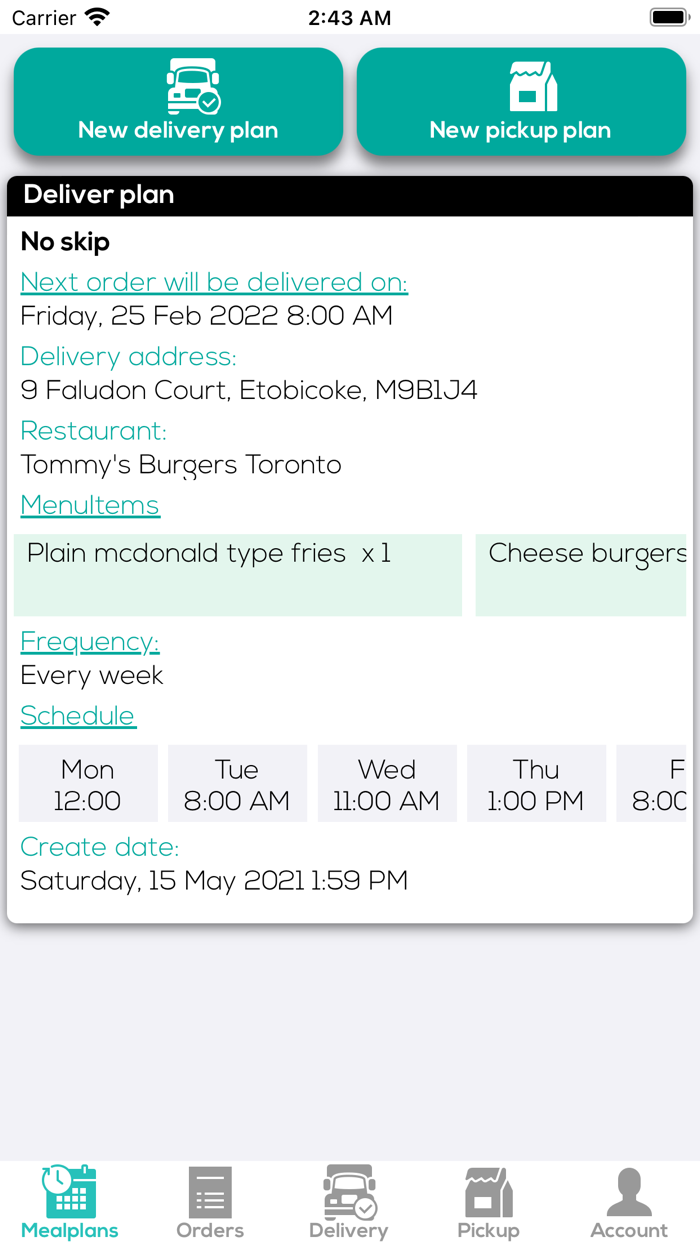Switch to the Orders tab
The height and width of the screenshot is (1244, 700).
coord(210,1202)
